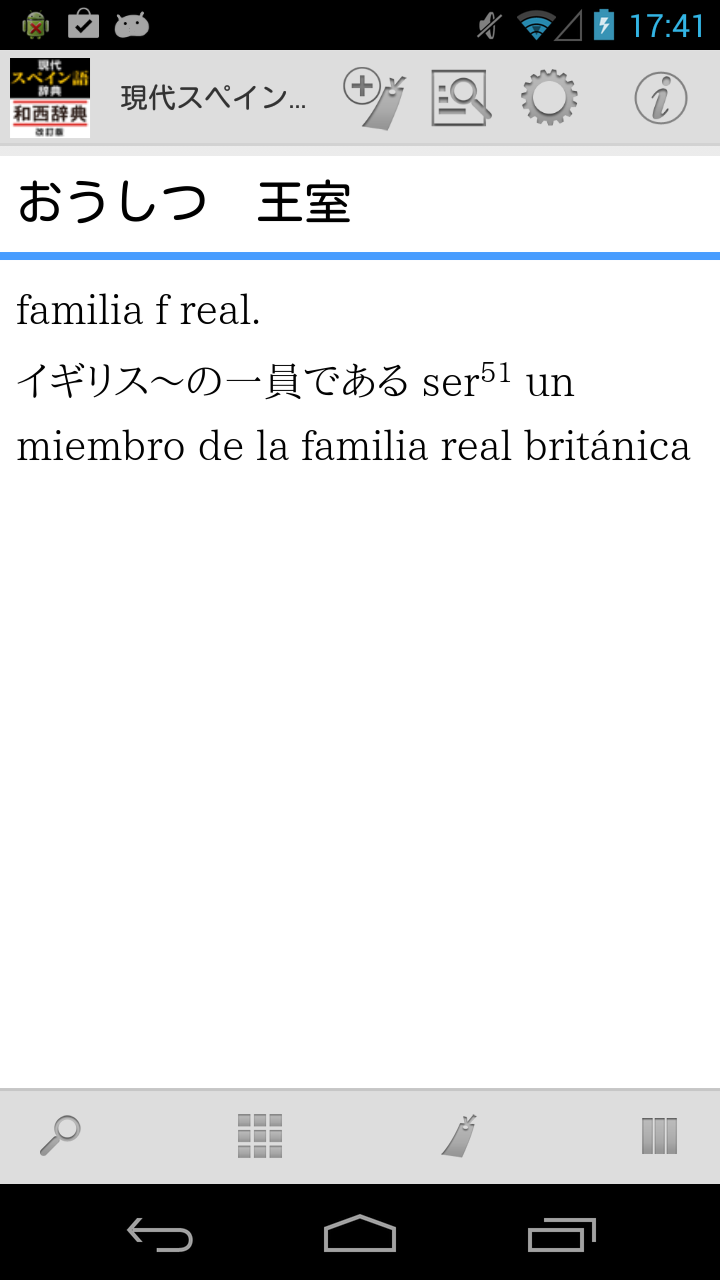This screenshot has height=1280, width=720.
Task: Switch to the grid view tab
Action: pos(260,1136)
